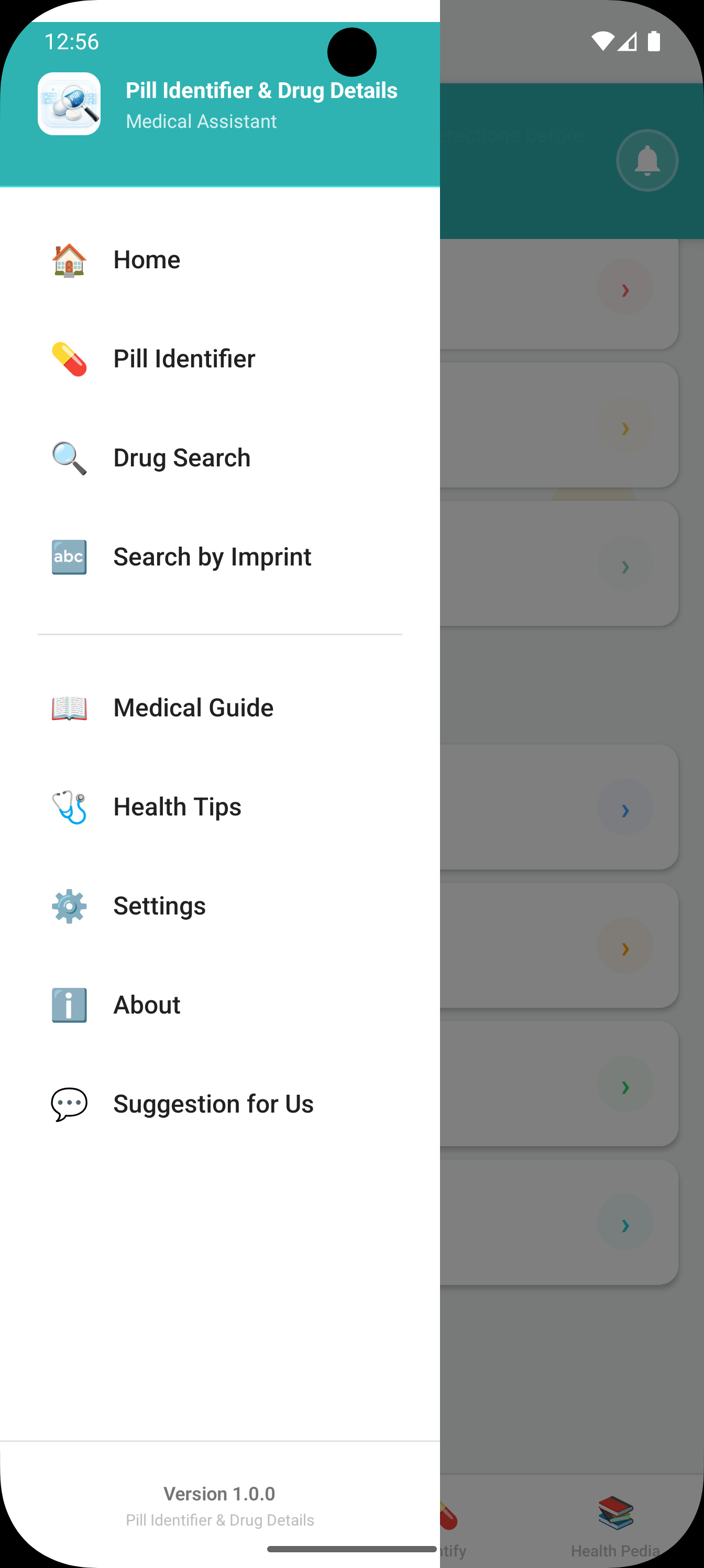Select Home from the navigation drawer
The width and height of the screenshot is (704, 1568).
(147, 260)
